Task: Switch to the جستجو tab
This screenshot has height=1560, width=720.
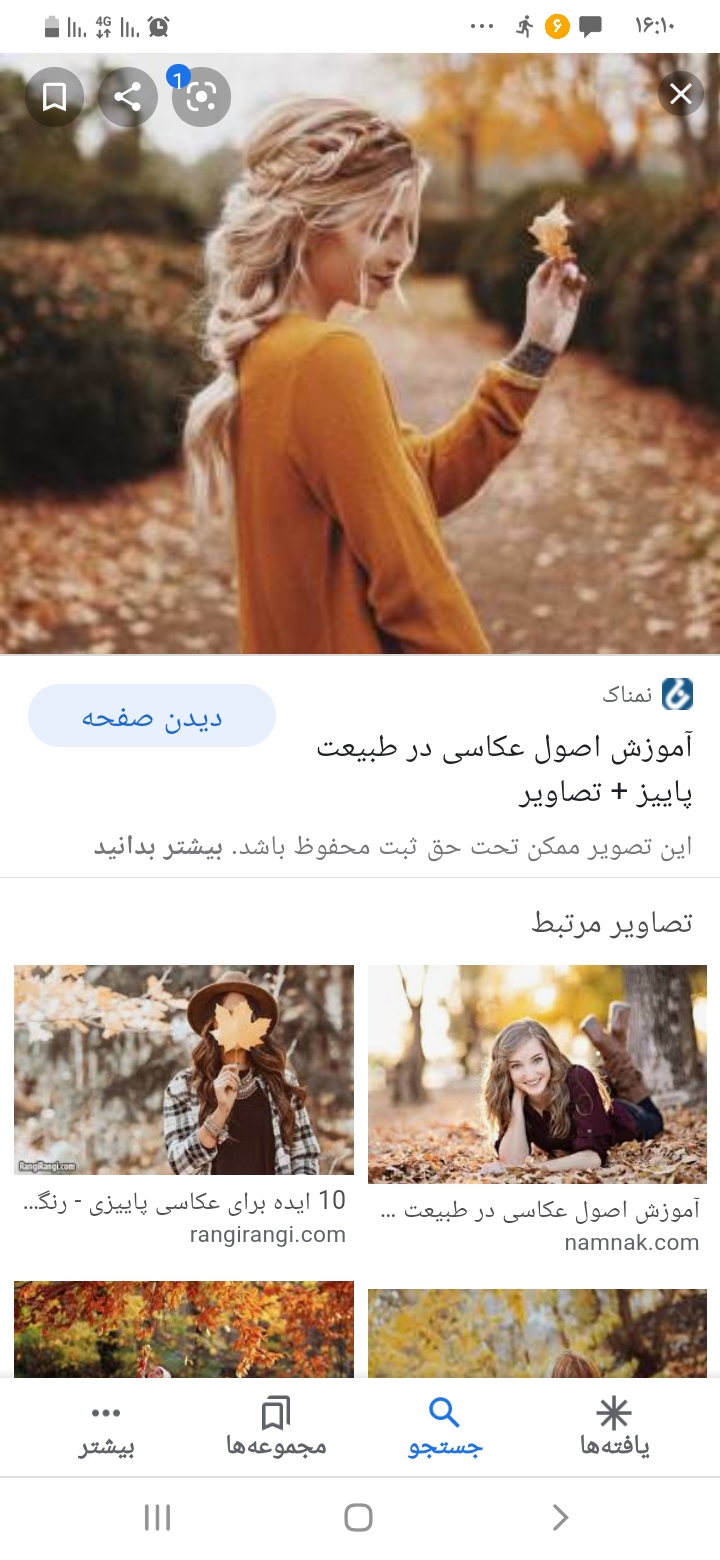Action: coord(444,1428)
